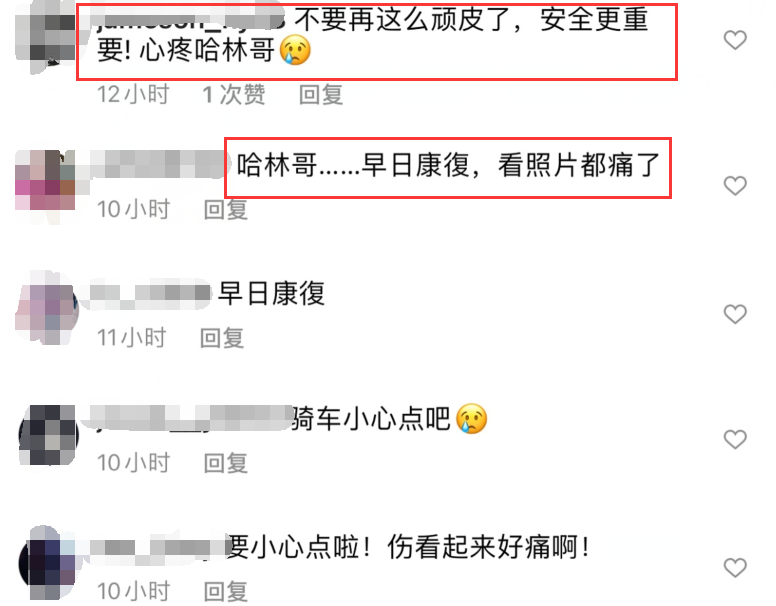This screenshot has width=776, height=606.
Task: Like the comment "伤看起来好痛啊"
Action: coord(735,568)
